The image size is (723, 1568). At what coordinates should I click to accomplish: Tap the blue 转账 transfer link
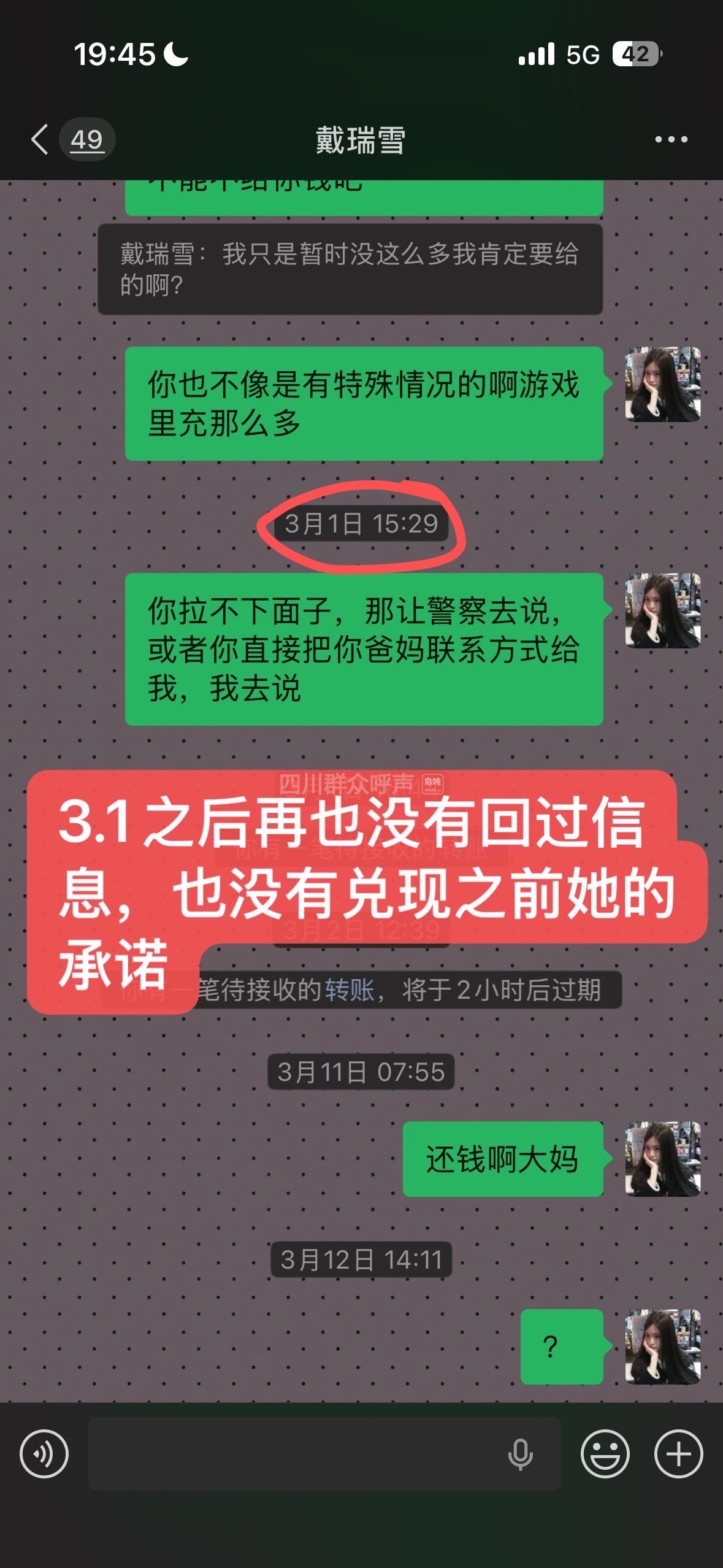[x=349, y=990]
